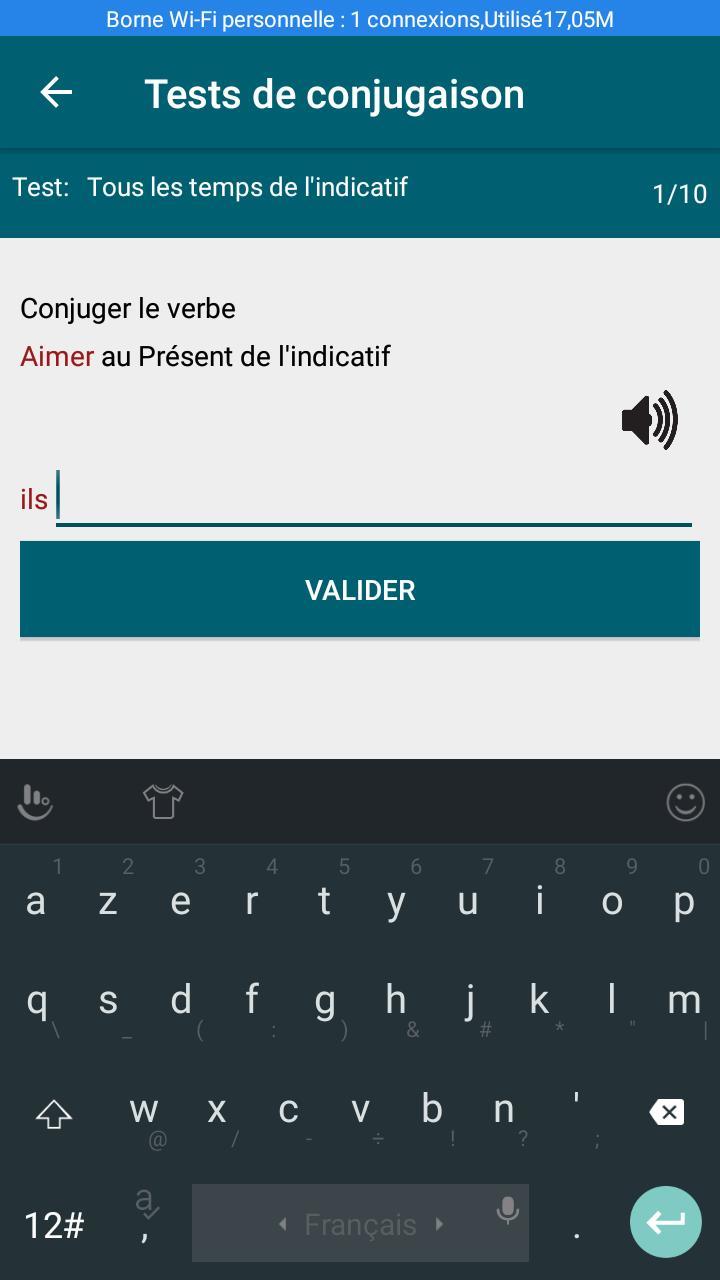The width and height of the screenshot is (720, 1280).
Task: Tap the back arrow to leave the test
Action: pyautogui.click(x=55, y=92)
